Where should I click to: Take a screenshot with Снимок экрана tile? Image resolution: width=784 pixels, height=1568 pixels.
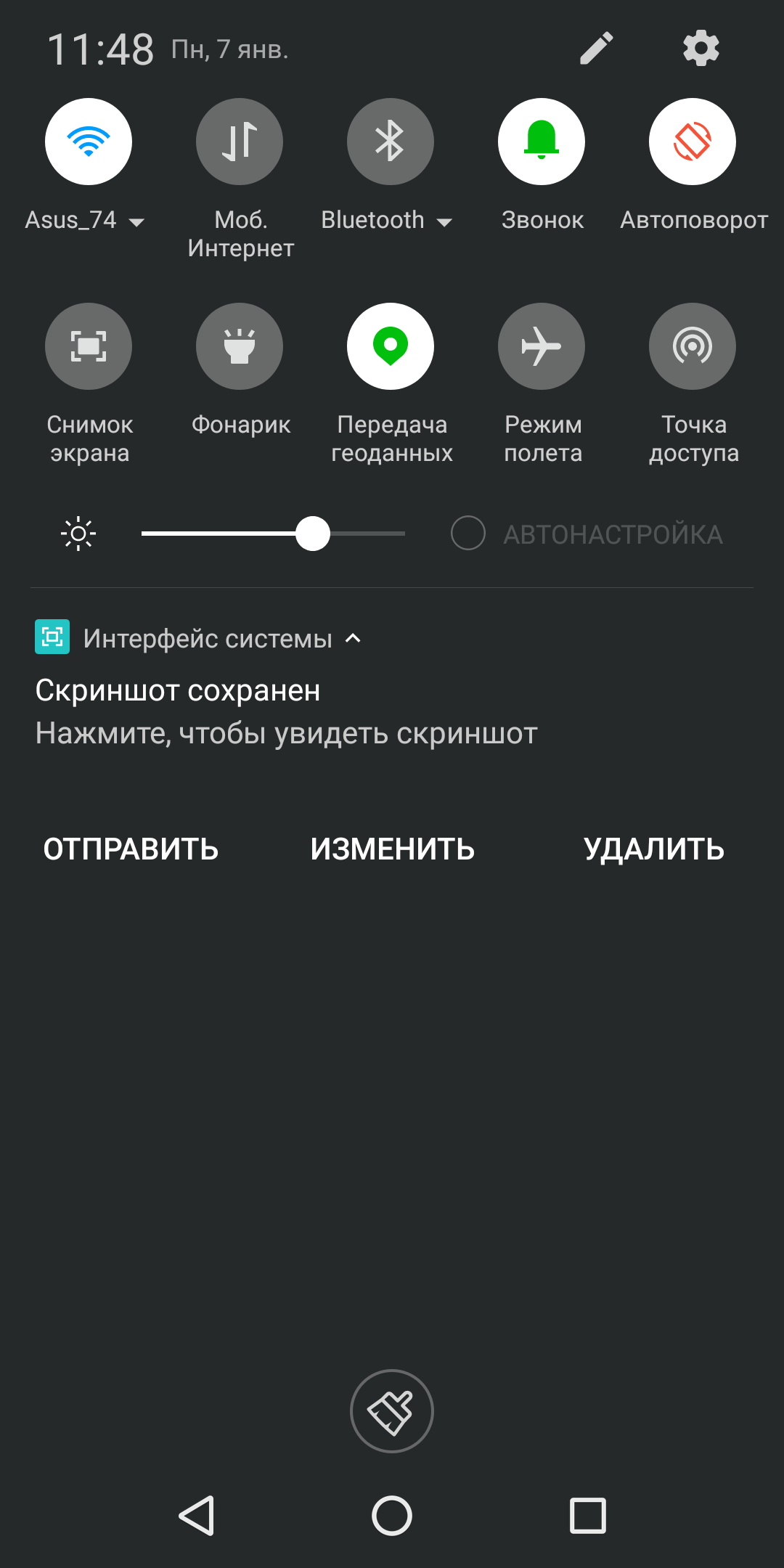pos(89,346)
